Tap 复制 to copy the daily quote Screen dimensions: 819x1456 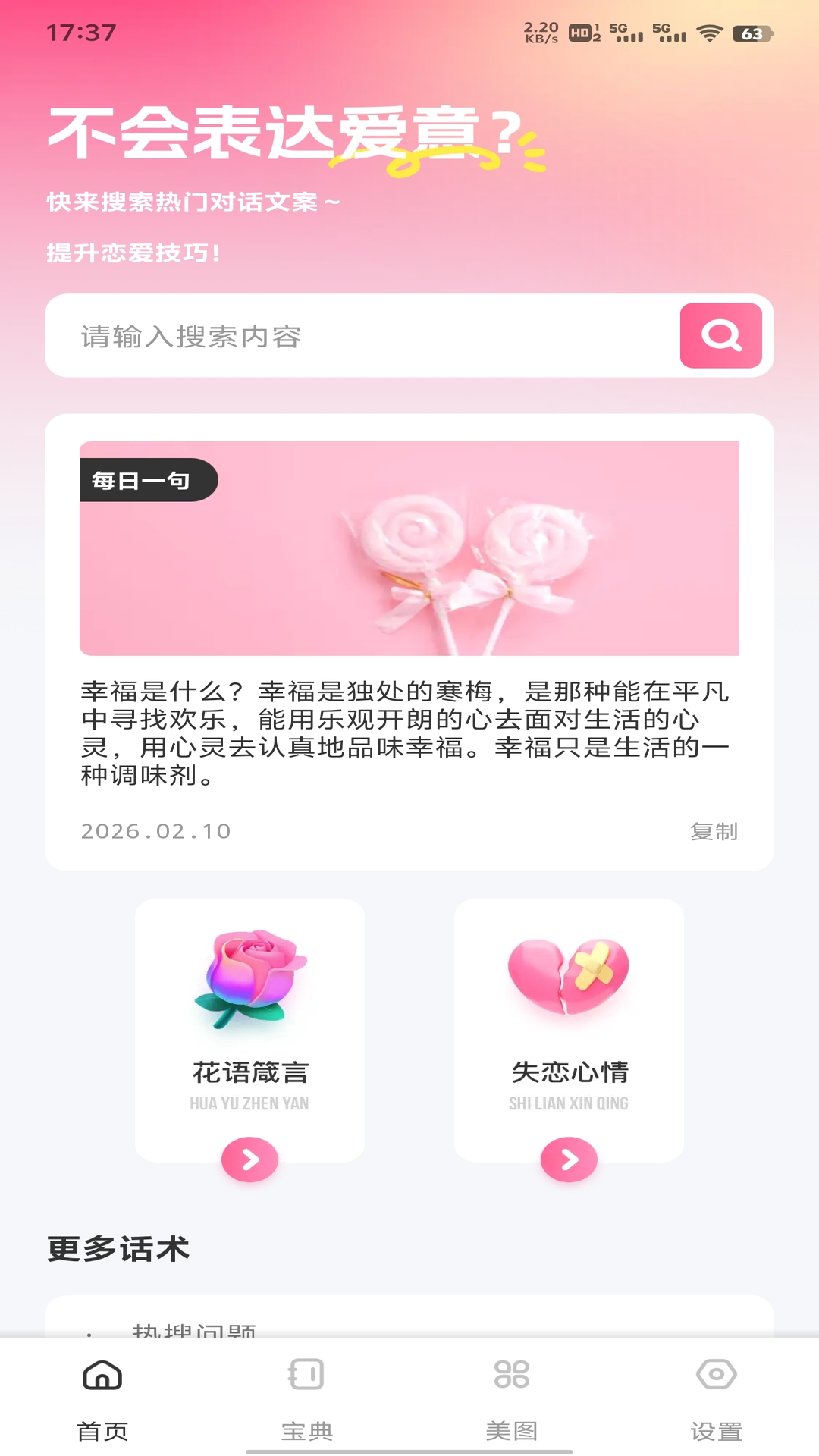(715, 832)
